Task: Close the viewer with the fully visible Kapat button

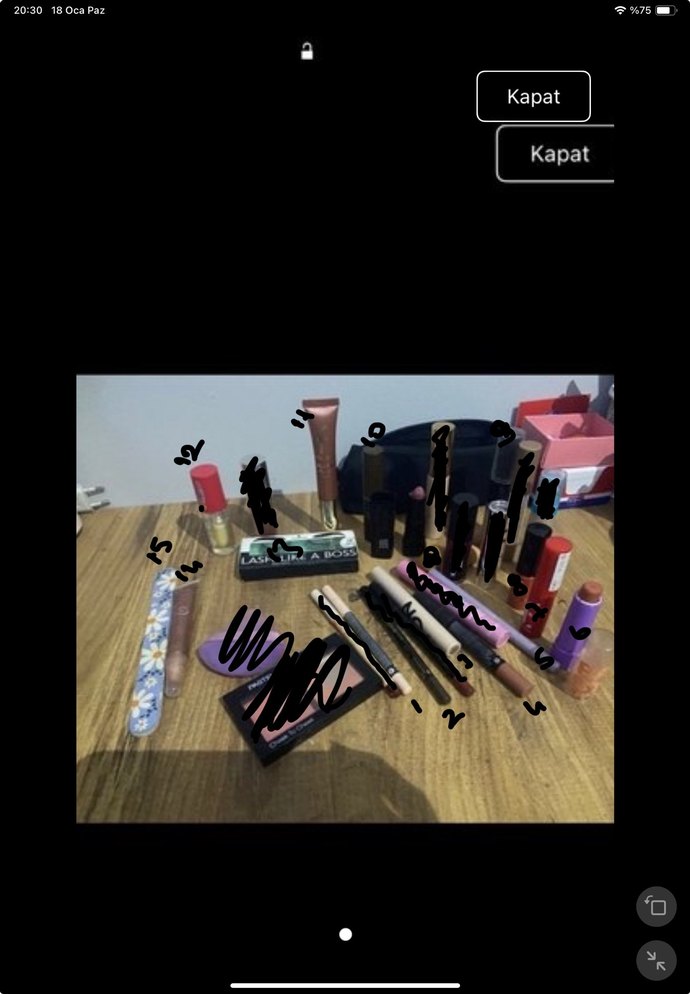Action: pyautogui.click(x=533, y=97)
